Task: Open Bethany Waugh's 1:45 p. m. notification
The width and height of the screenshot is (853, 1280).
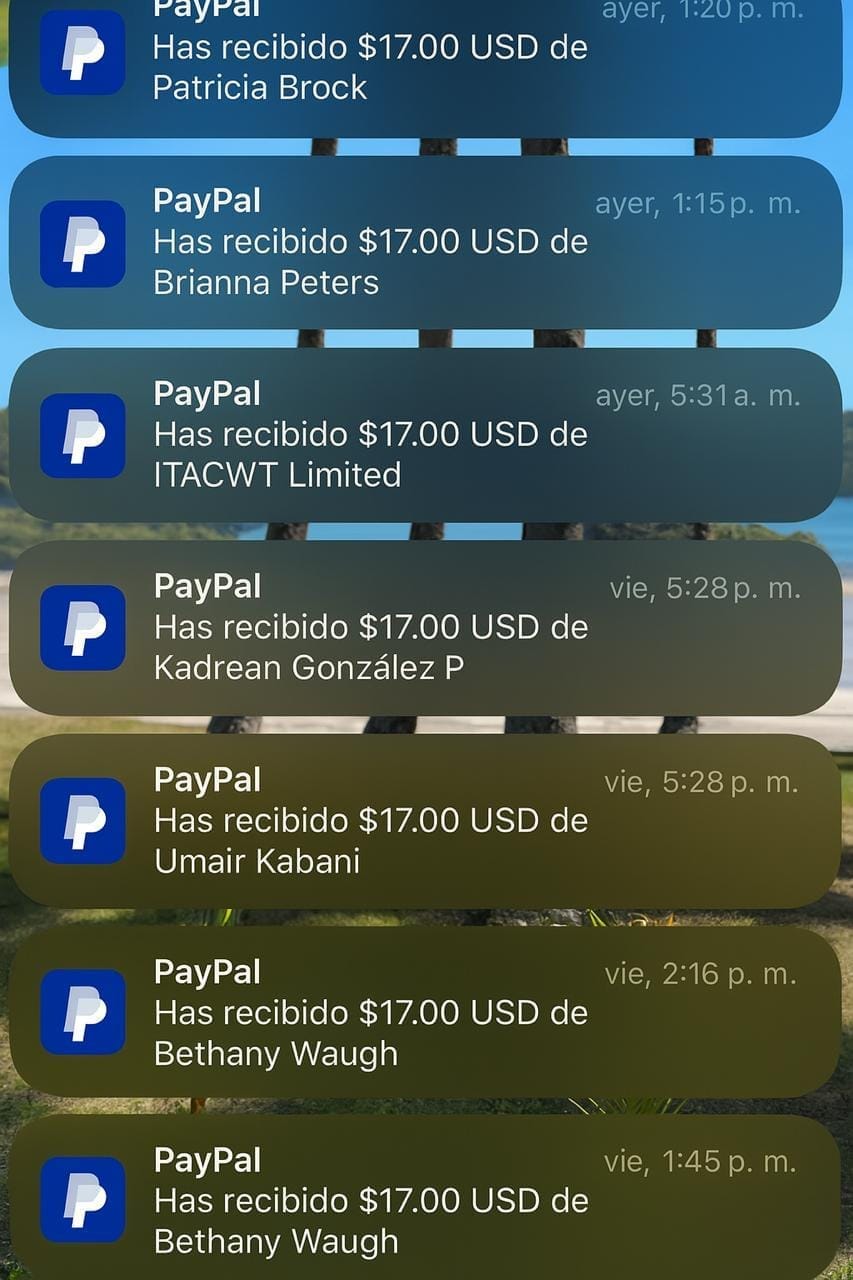Action: click(x=425, y=1200)
